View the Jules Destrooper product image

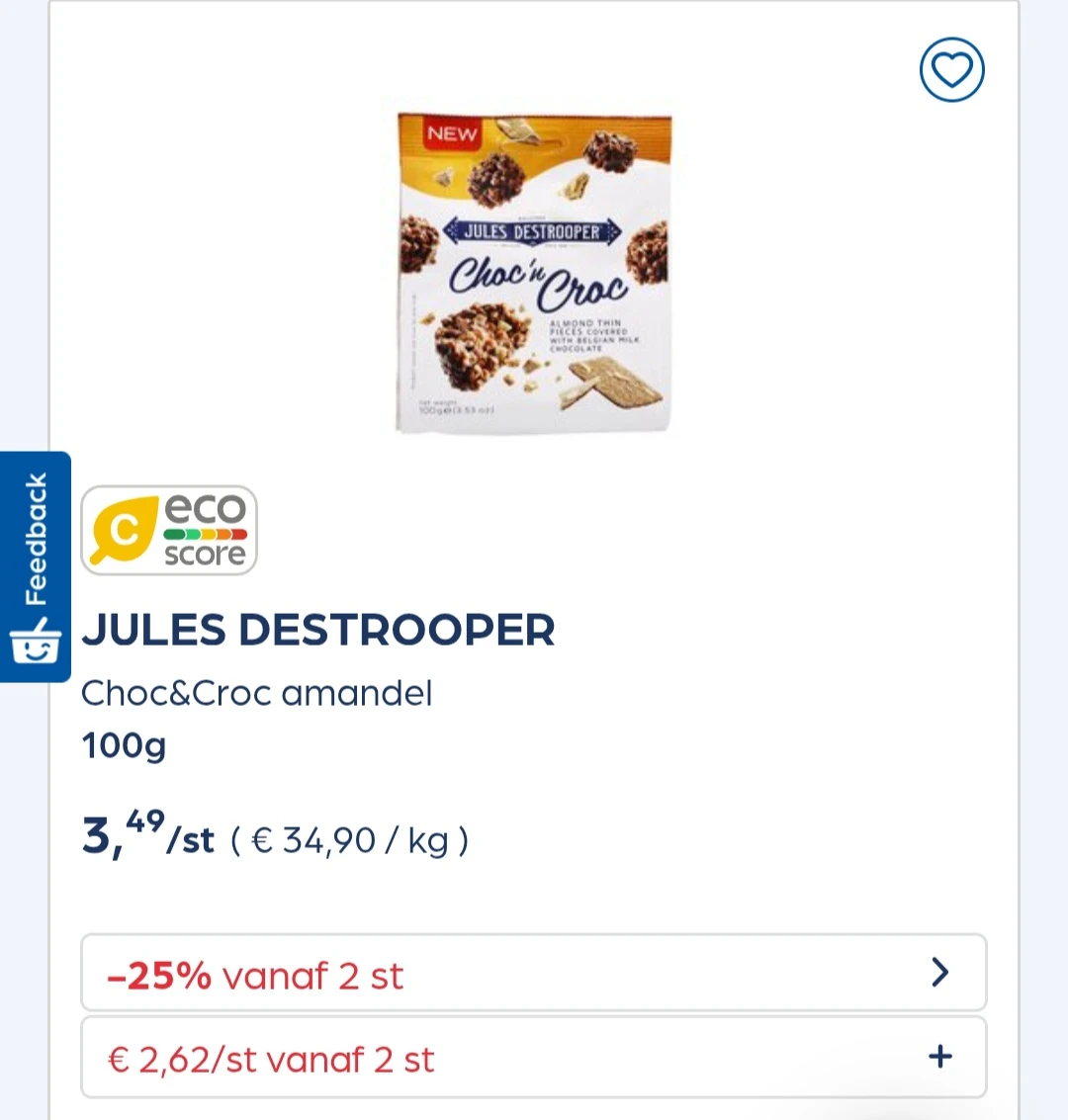coord(534,272)
